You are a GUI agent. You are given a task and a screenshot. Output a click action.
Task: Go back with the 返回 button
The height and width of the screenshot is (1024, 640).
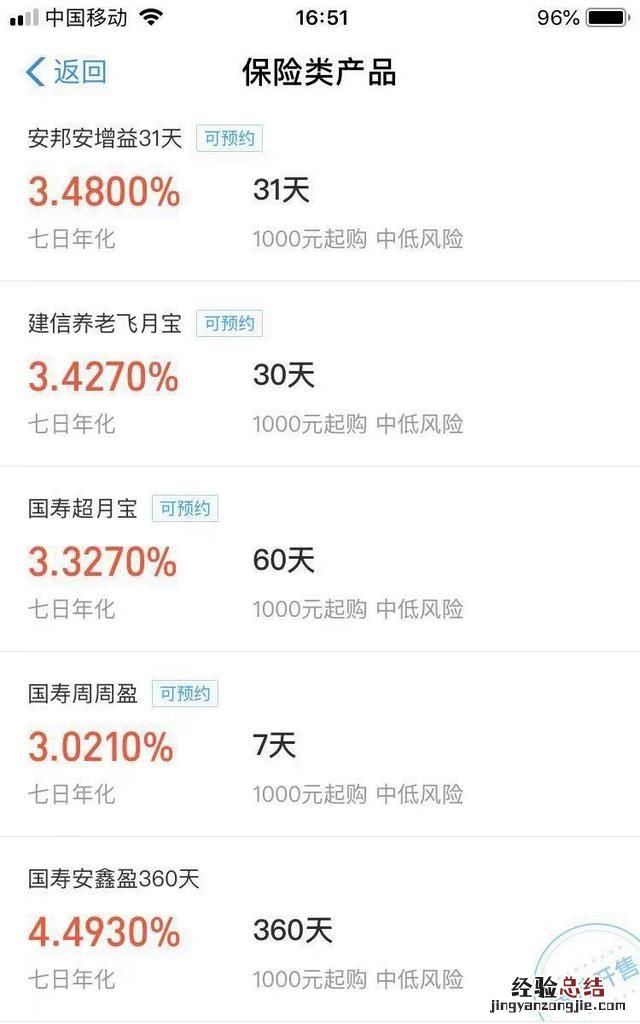point(66,72)
